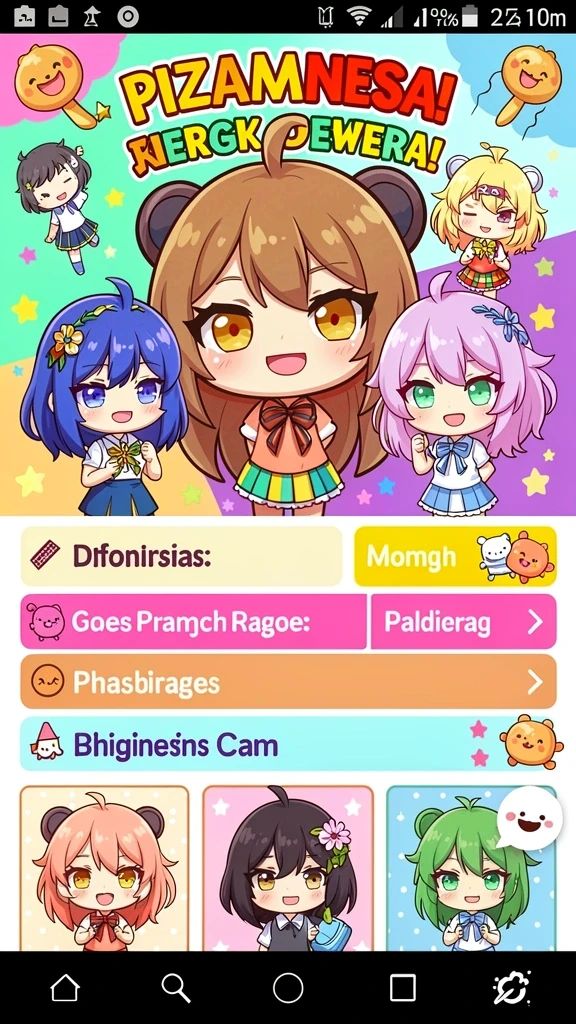This screenshot has width=576, height=1024.
Task: Open Goes Pramch Ragoe row
Action: coord(193,622)
